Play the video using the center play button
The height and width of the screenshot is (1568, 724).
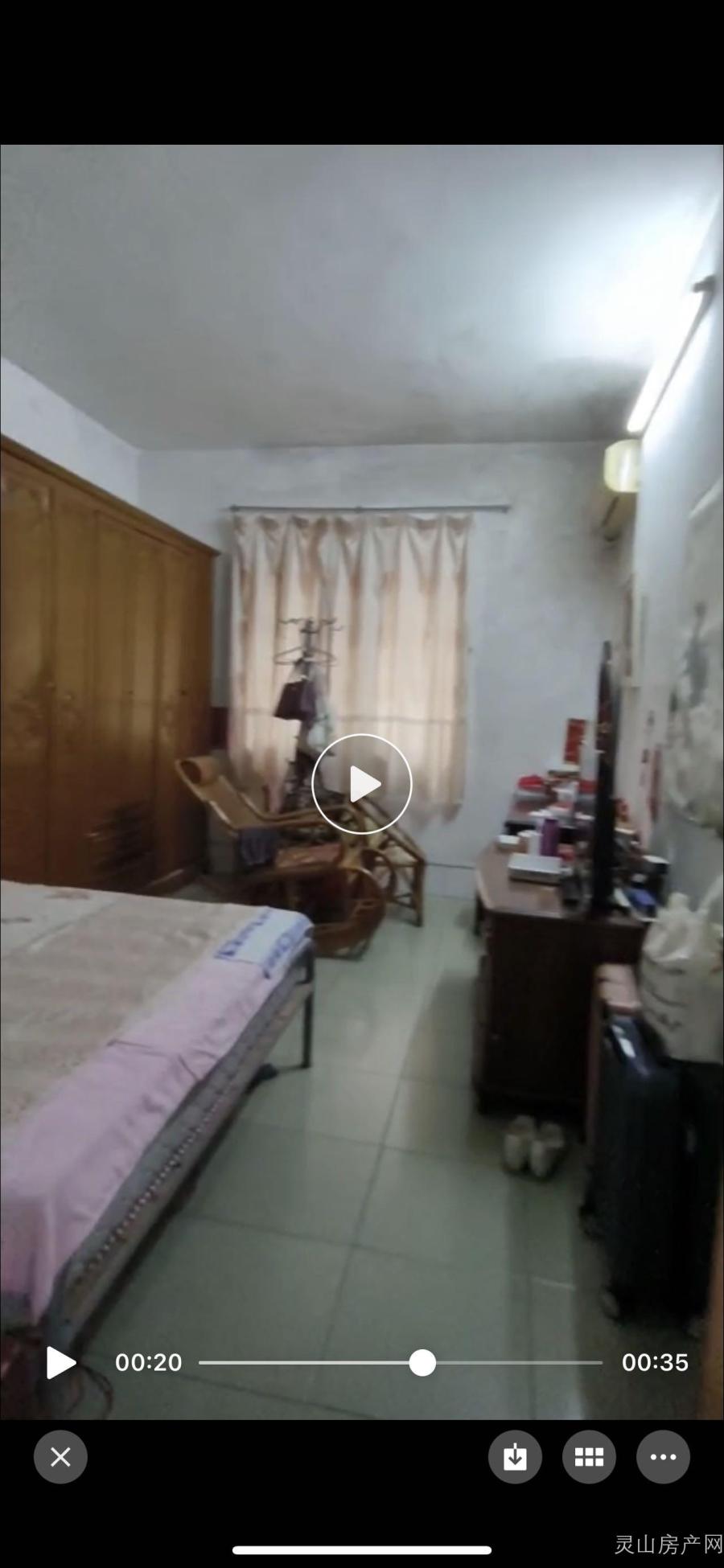point(362,783)
